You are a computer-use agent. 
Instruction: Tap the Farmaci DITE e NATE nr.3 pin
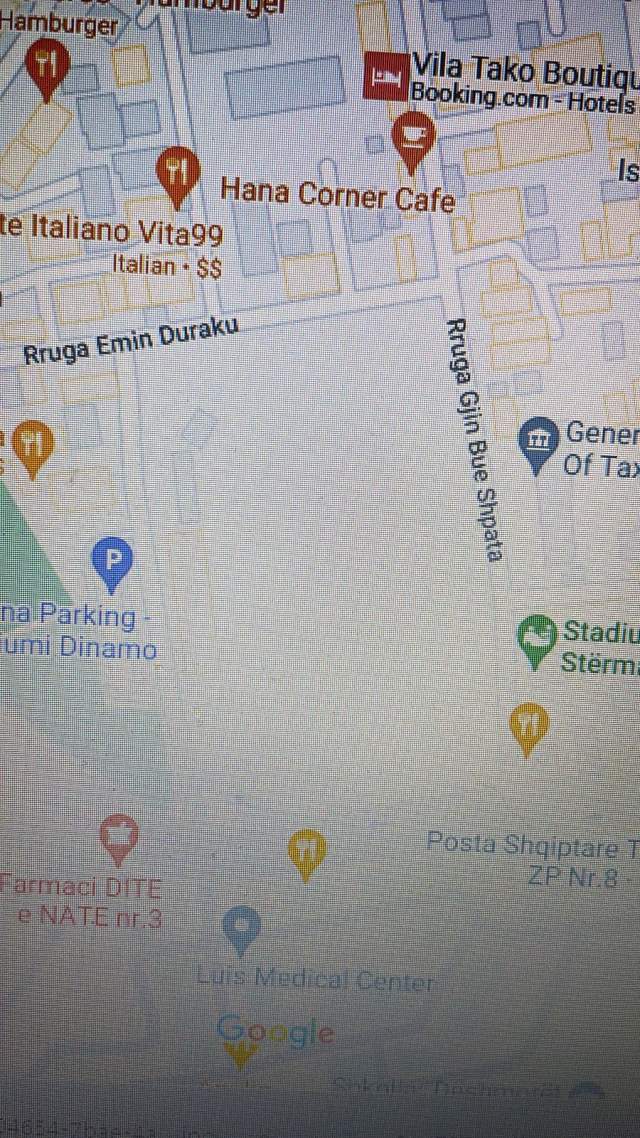[119, 839]
